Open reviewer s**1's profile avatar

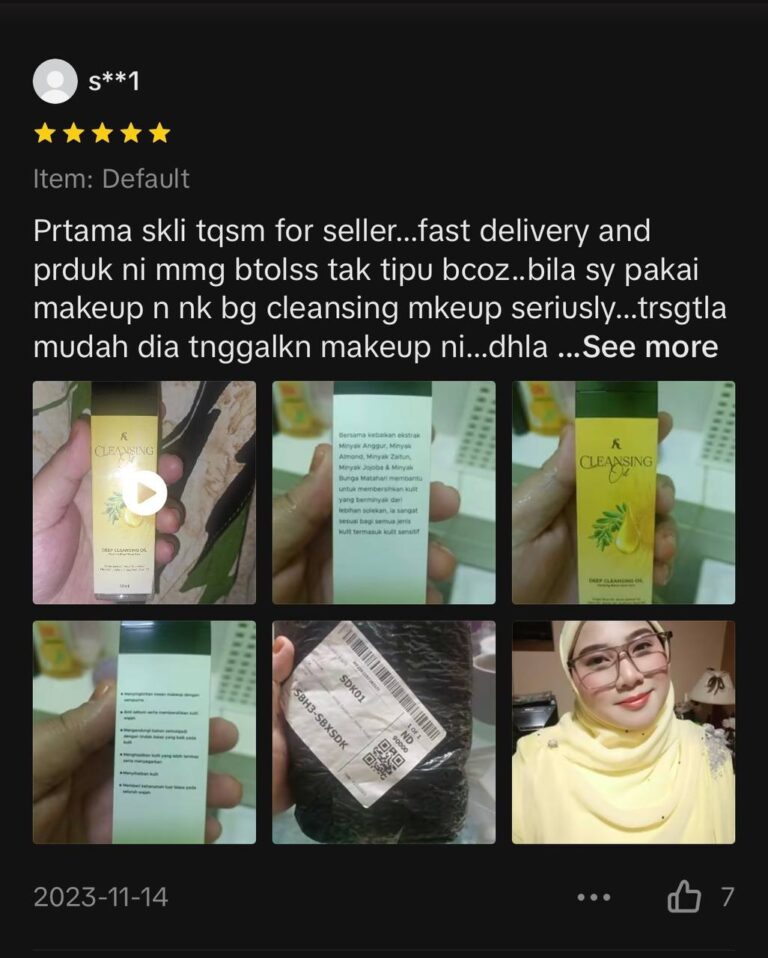tap(55, 81)
